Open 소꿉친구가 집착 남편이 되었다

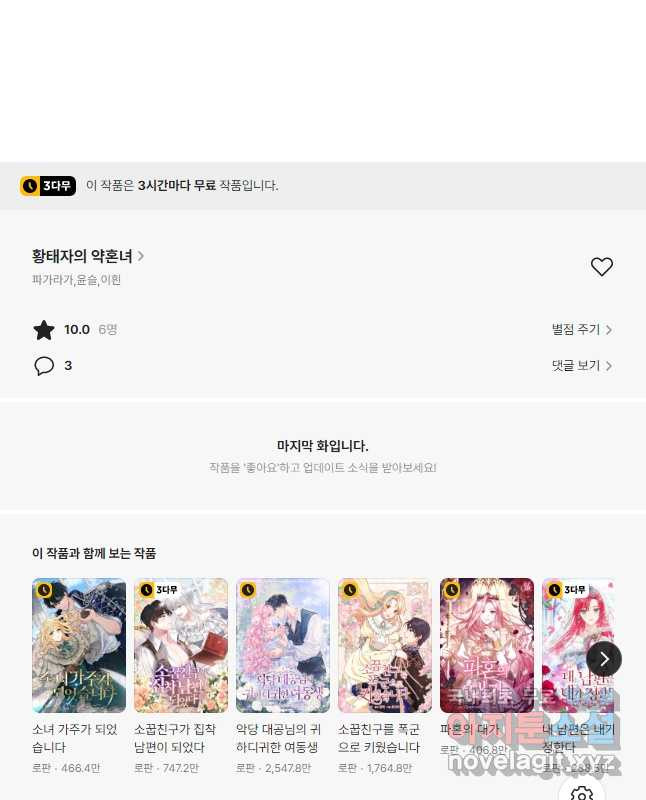point(181,645)
